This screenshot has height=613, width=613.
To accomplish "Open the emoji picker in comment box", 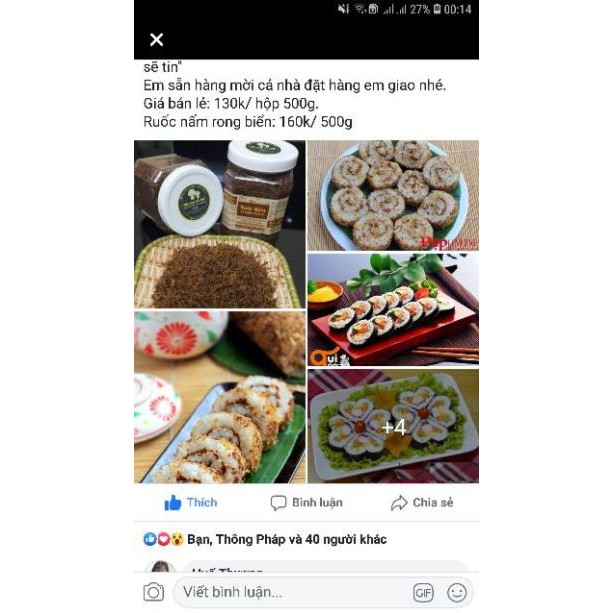I will pyautogui.click(x=457, y=592).
